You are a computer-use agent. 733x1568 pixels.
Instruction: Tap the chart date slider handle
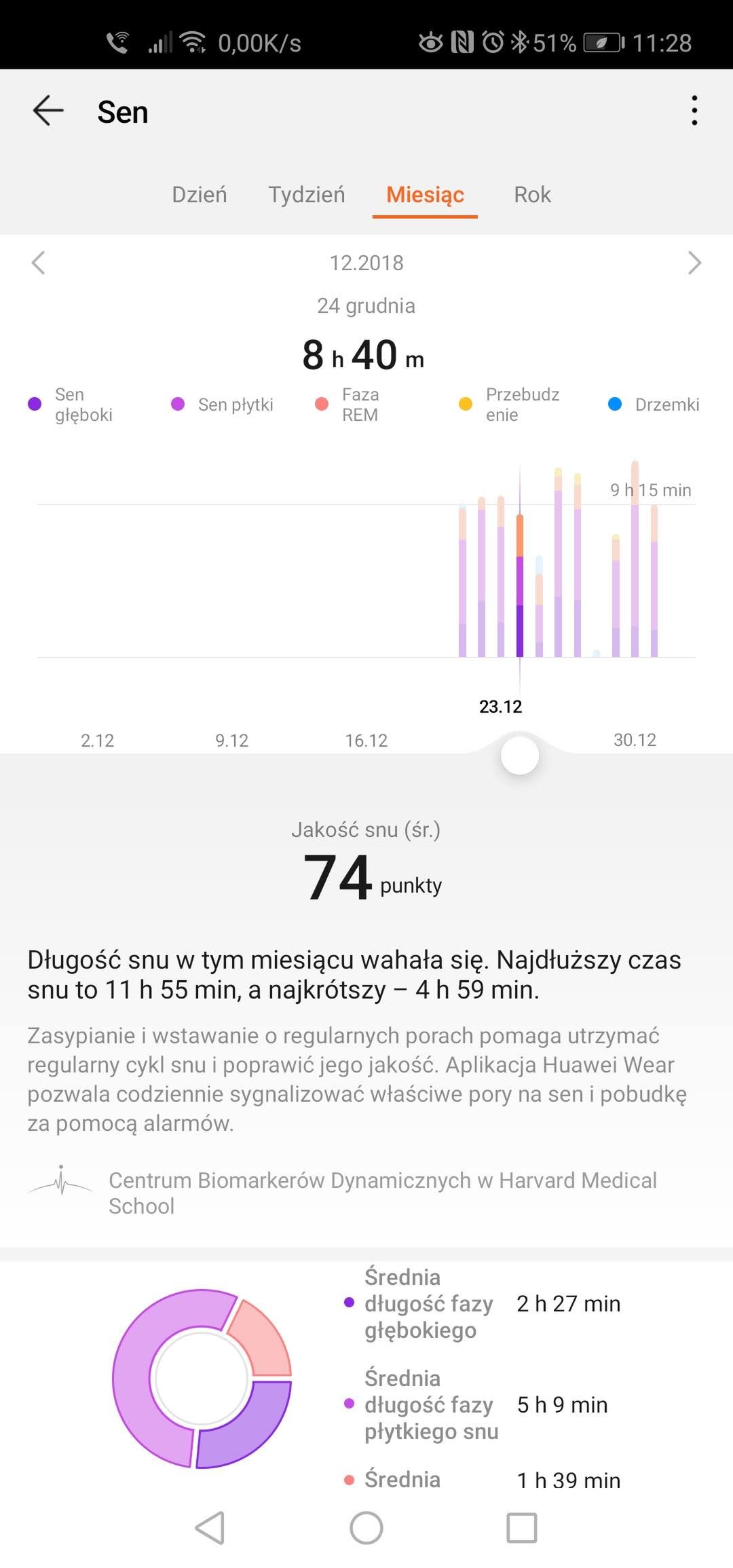[520, 755]
